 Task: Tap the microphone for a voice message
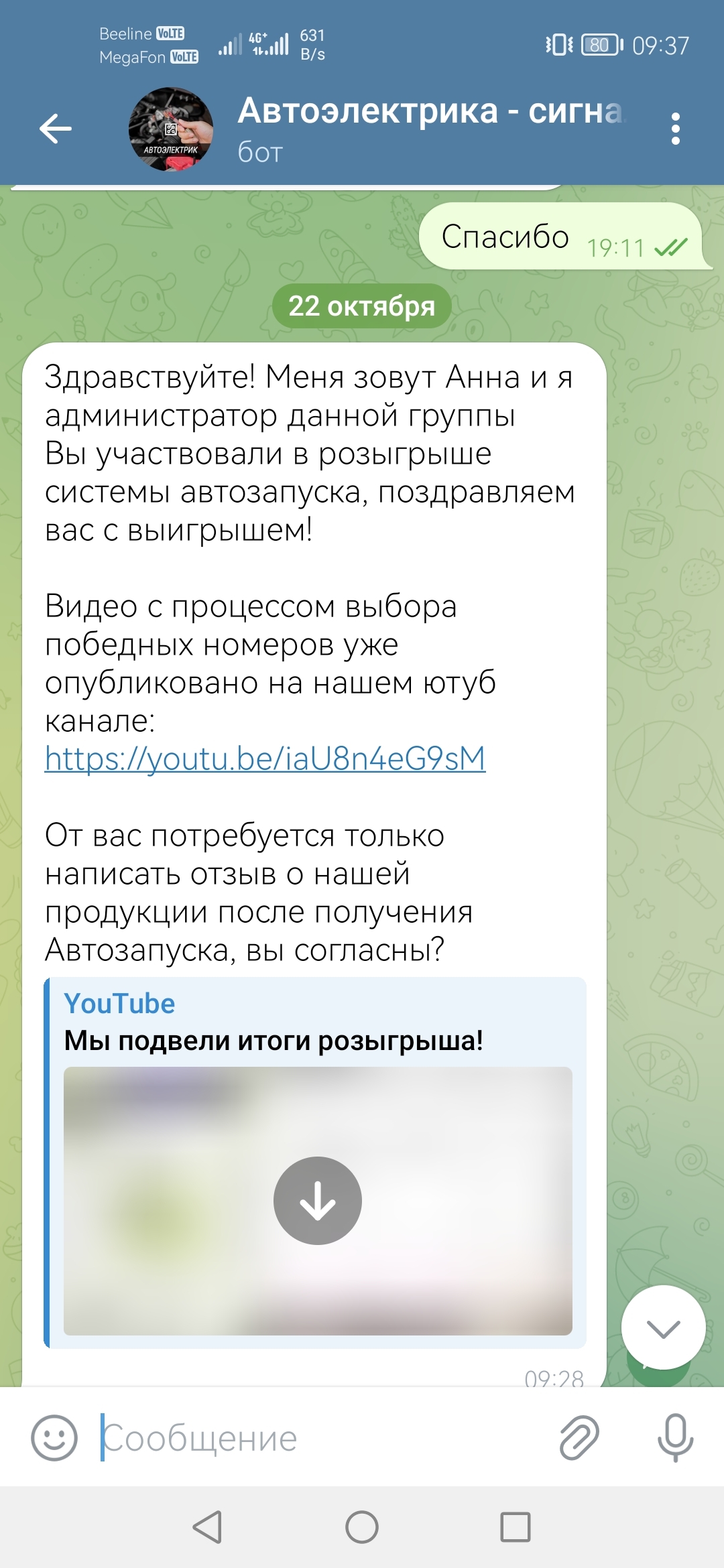pos(675,1437)
